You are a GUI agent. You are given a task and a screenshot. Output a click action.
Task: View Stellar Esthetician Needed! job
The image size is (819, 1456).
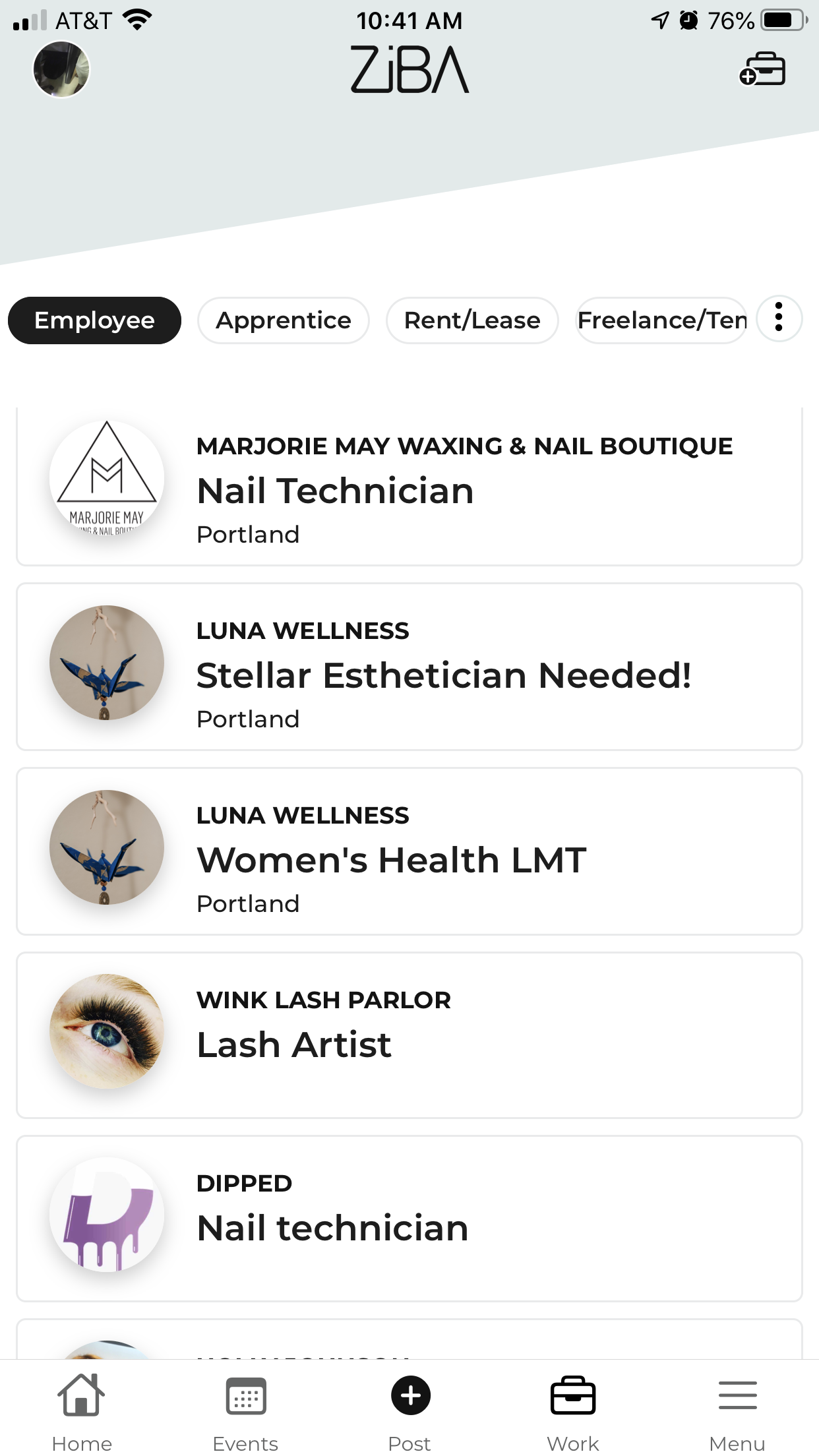click(x=409, y=667)
